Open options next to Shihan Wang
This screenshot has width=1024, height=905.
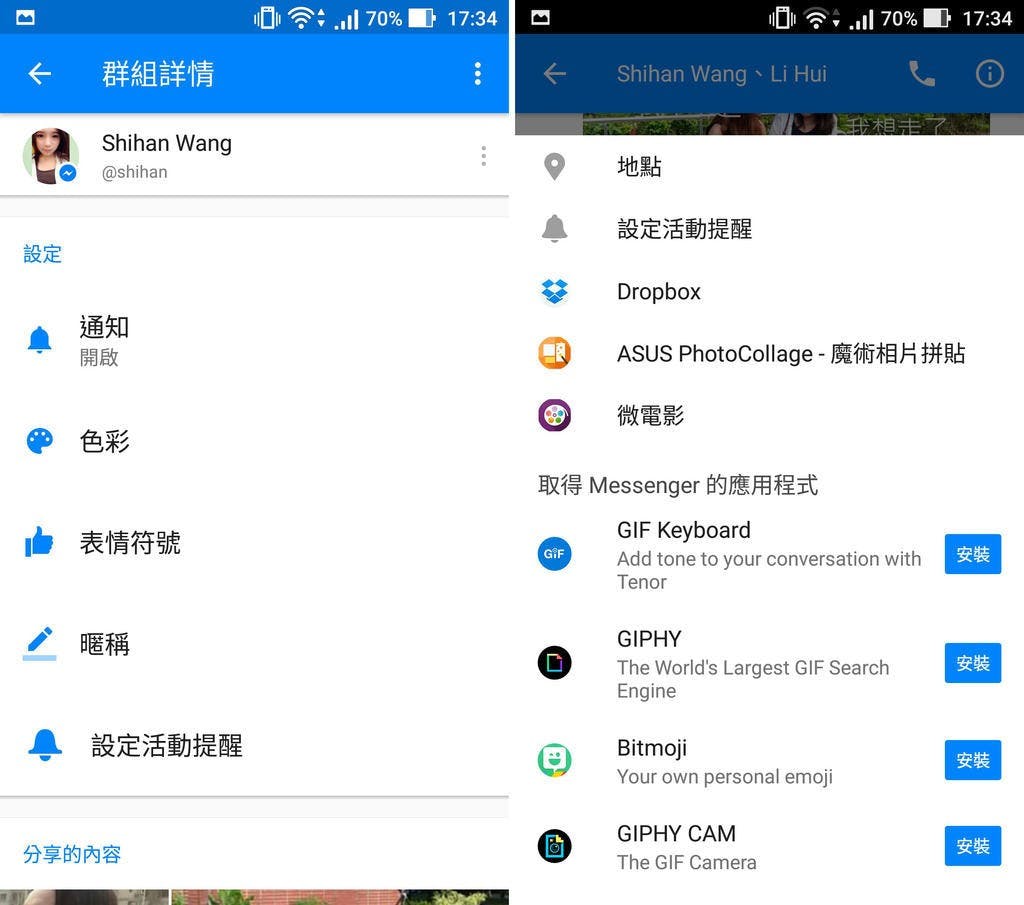point(483,156)
